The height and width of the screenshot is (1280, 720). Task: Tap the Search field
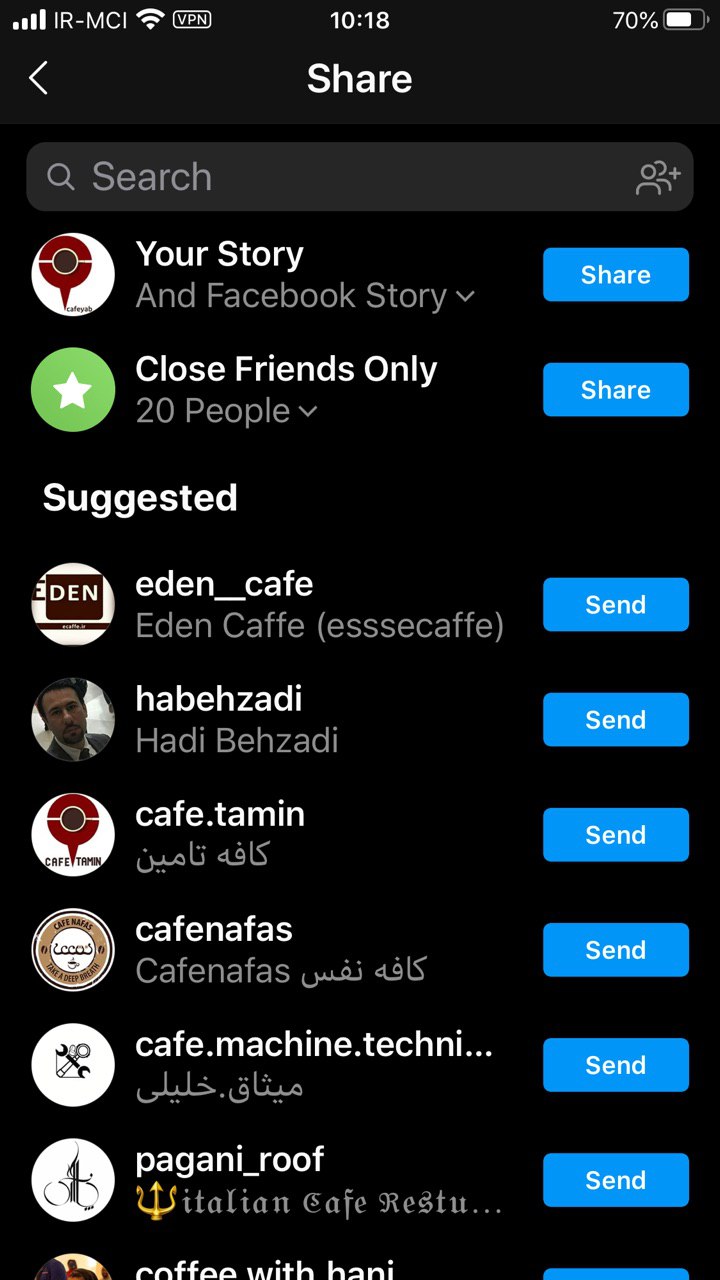pos(330,177)
